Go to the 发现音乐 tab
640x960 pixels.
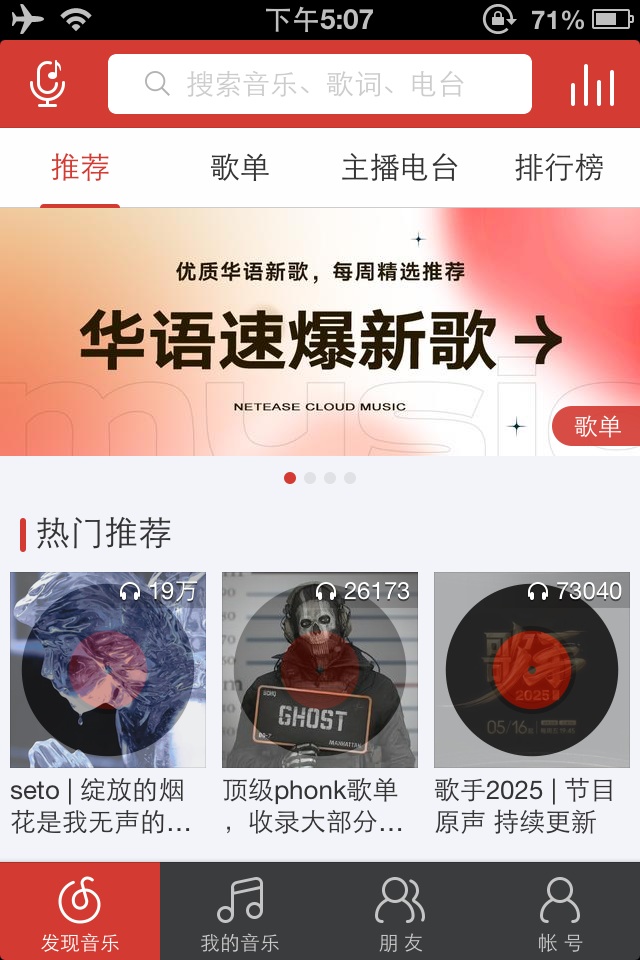pyautogui.click(x=80, y=912)
